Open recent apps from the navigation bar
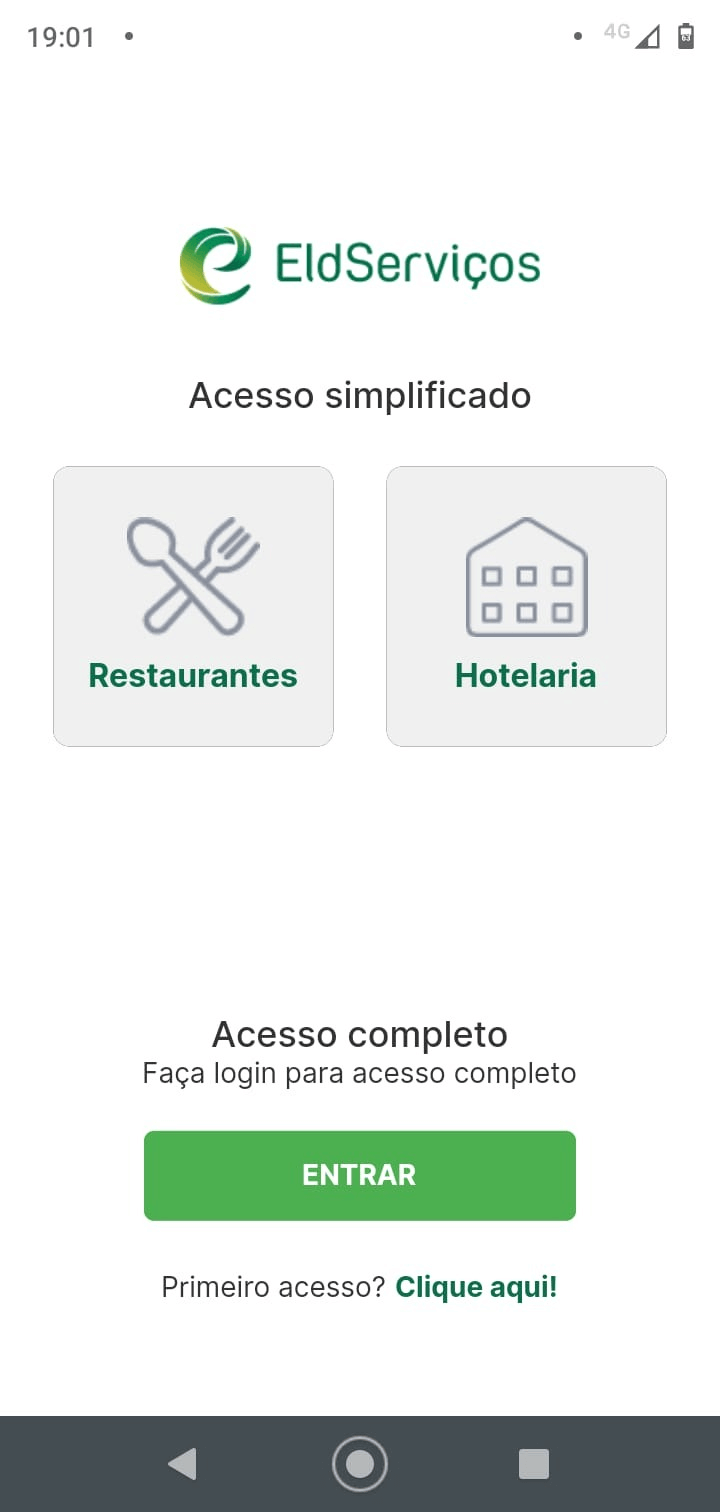Screen dimensions: 720x1512 coord(534,1464)
